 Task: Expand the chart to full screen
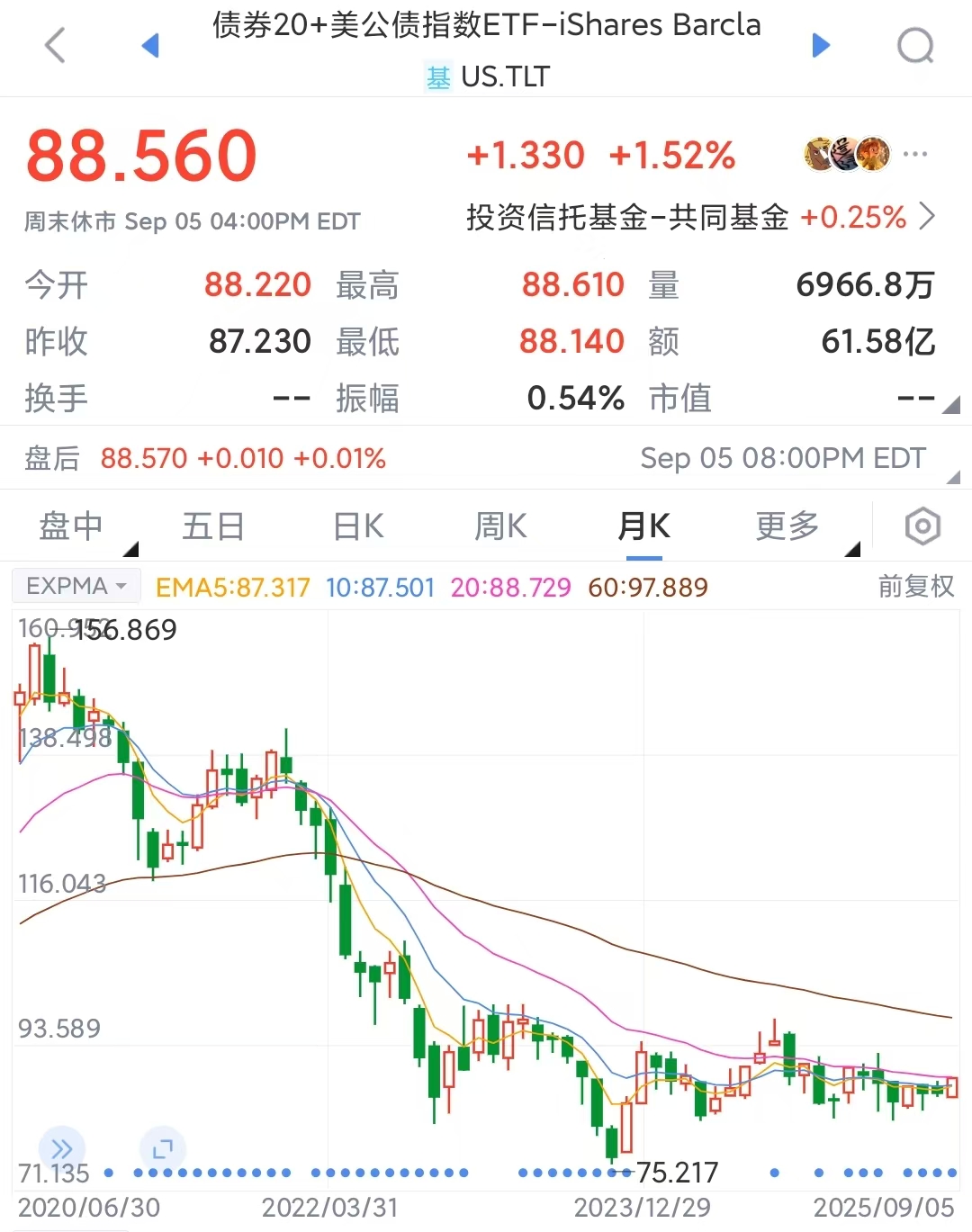(163, 1148)
